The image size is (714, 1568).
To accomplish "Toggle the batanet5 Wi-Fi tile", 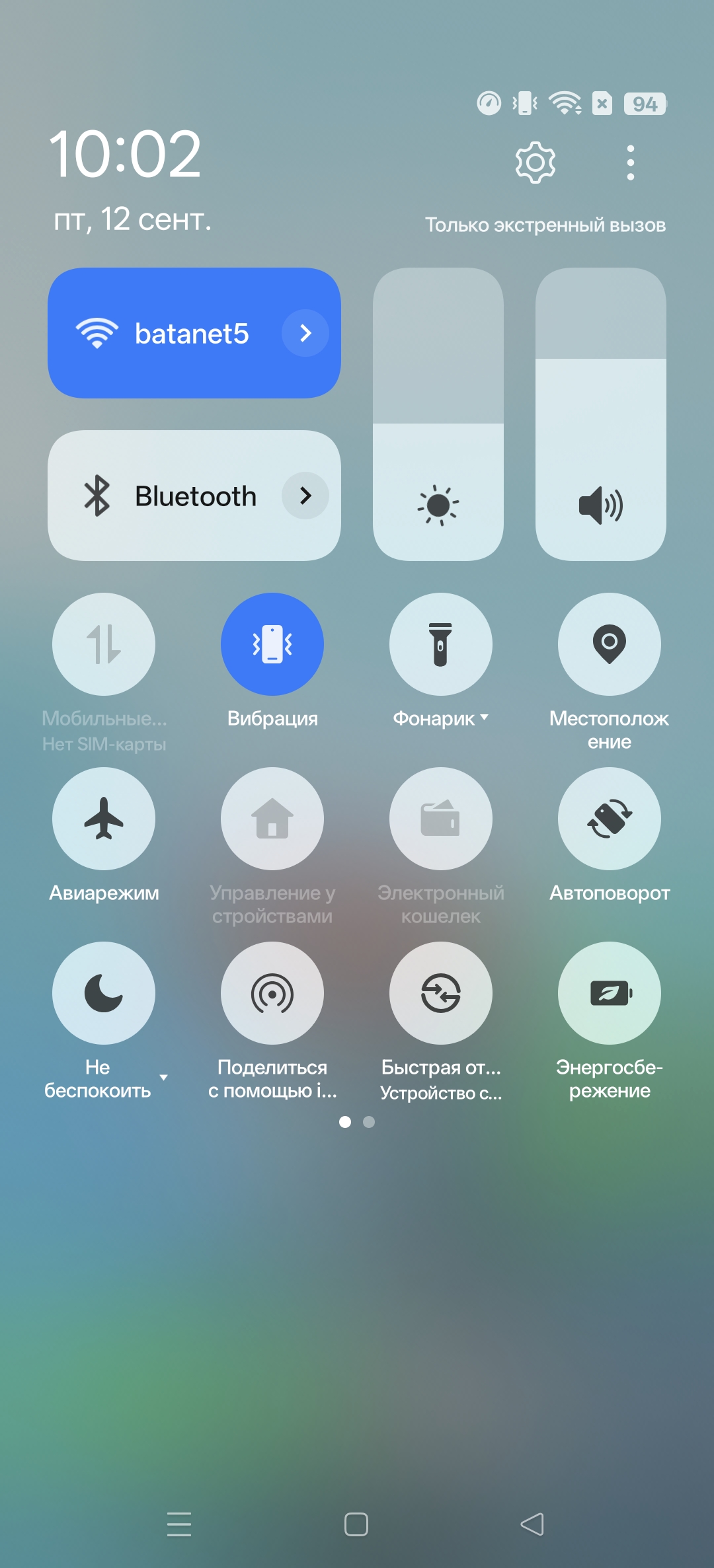I will [x=165, y=333].
